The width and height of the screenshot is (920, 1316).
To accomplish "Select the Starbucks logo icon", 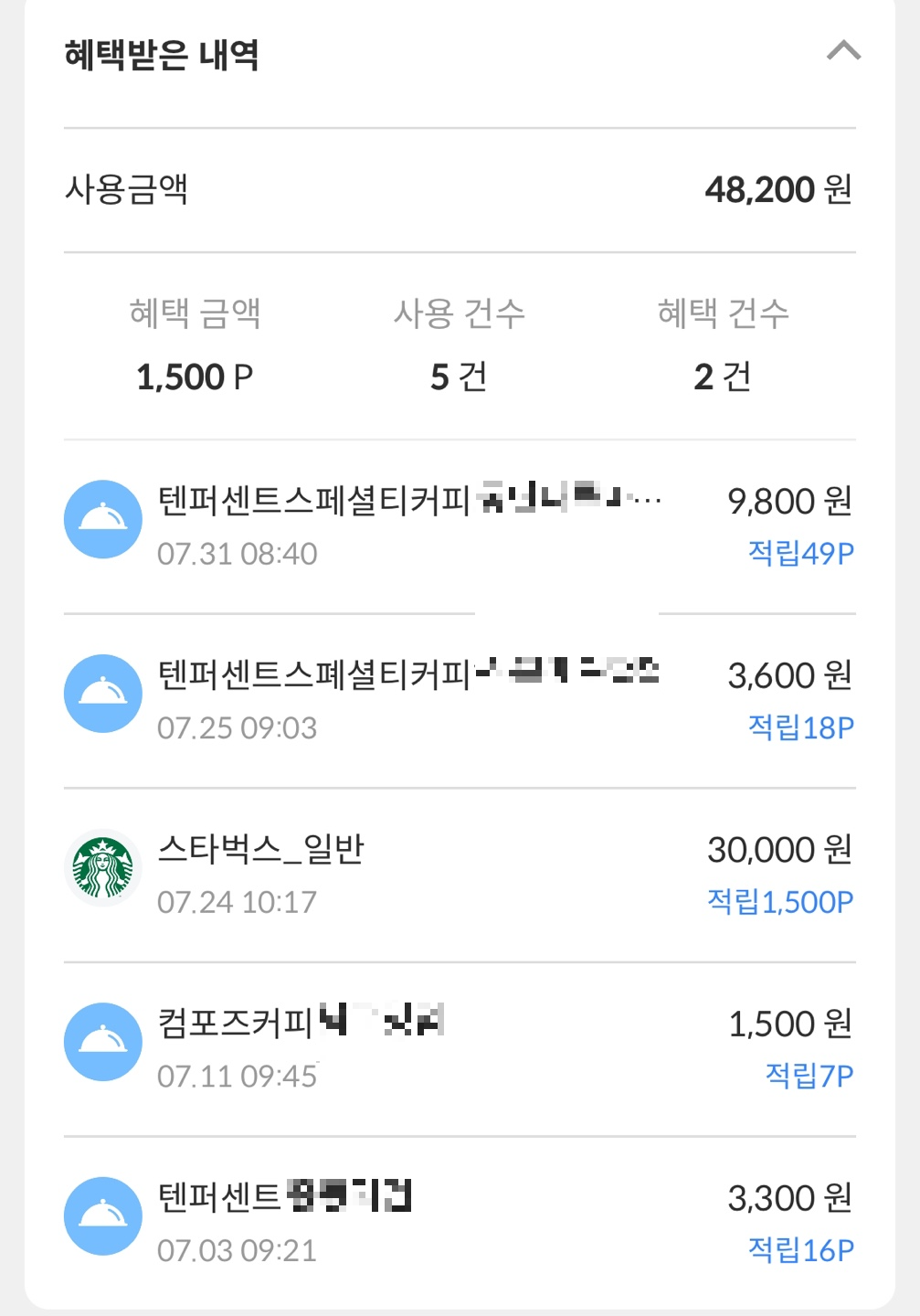I will coord(102,867).
